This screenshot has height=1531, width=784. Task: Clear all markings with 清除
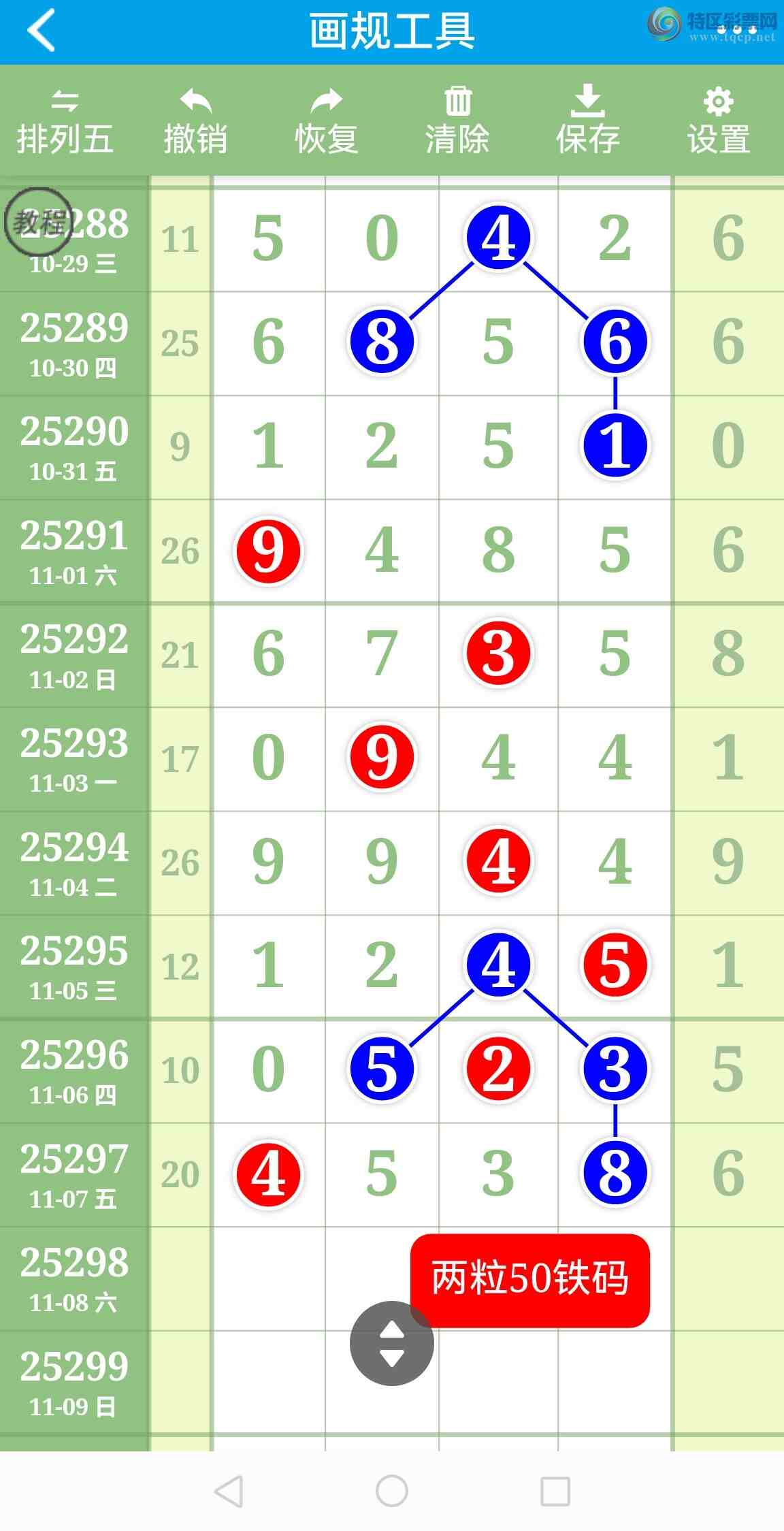tap(457, 123)
